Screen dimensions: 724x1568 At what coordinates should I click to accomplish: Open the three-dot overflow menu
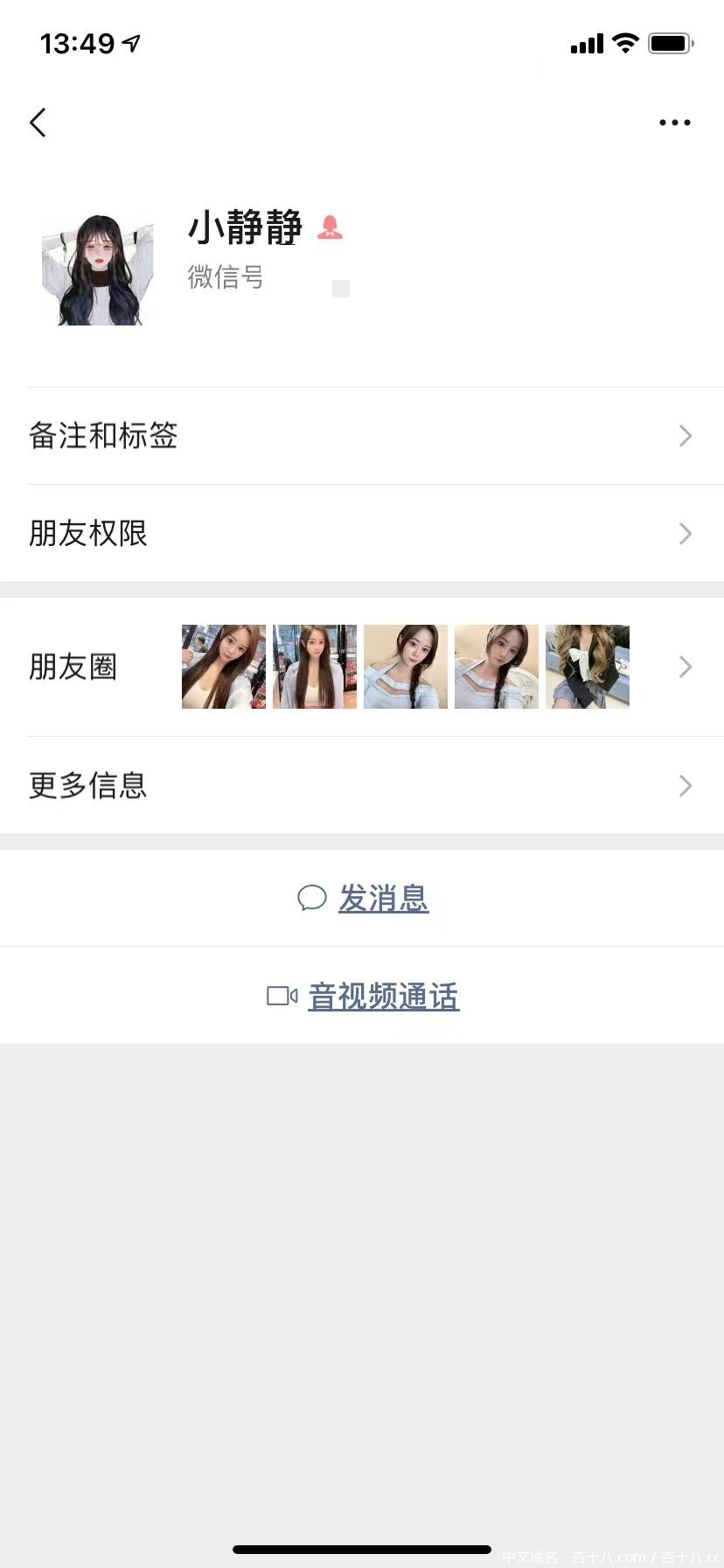(x=674, y=122)
